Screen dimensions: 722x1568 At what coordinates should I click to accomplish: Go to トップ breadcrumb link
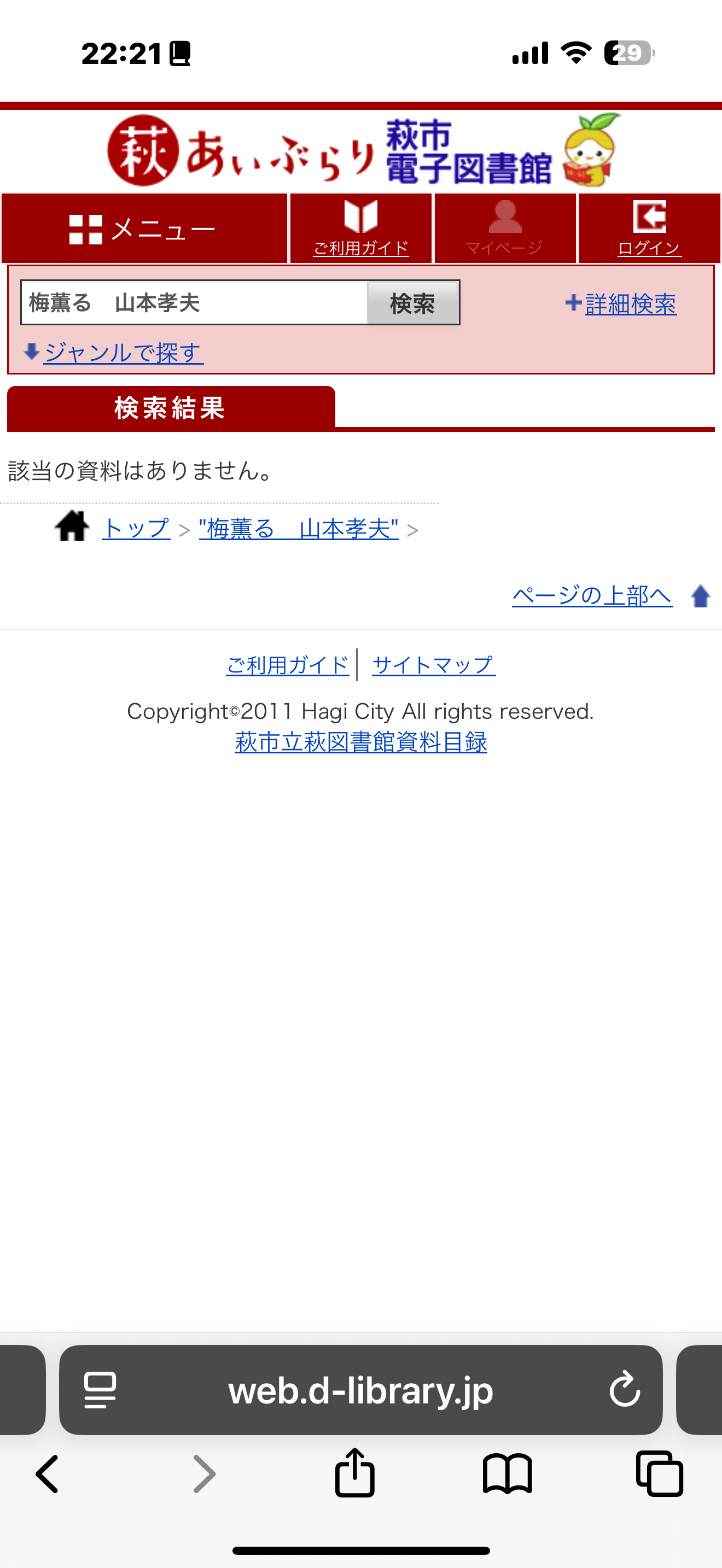136,528
